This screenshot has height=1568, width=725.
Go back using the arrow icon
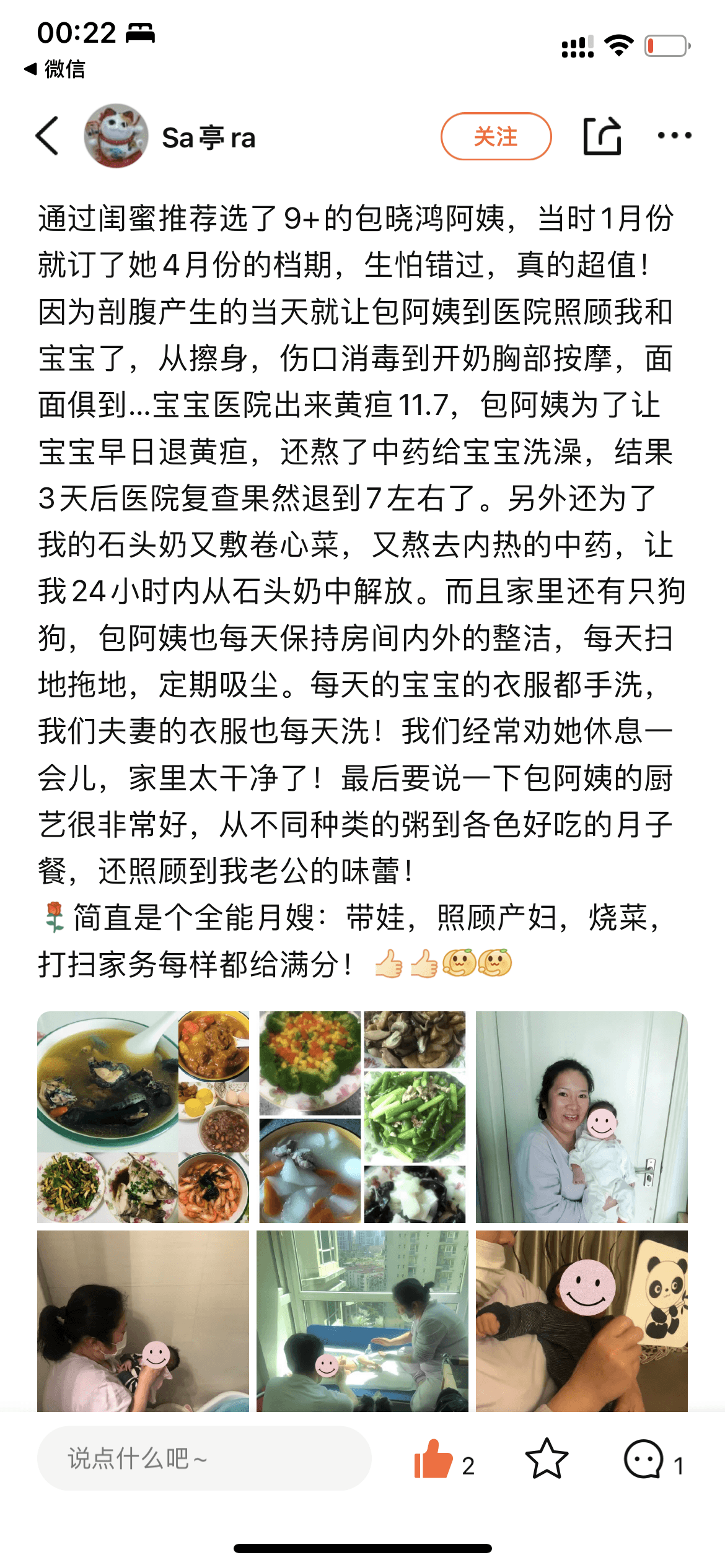coord(48,136)
